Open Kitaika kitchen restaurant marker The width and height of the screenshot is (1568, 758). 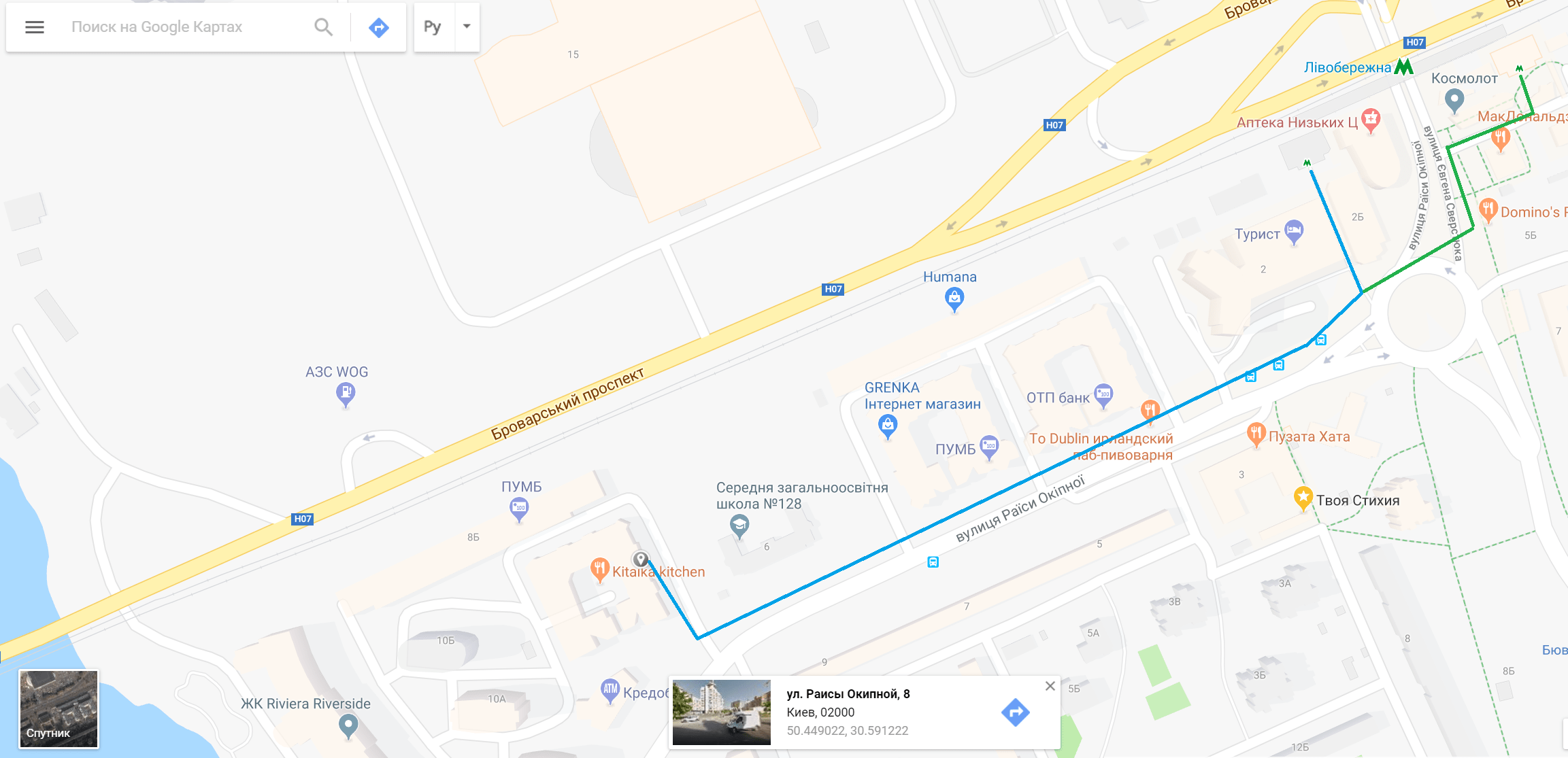599,568
